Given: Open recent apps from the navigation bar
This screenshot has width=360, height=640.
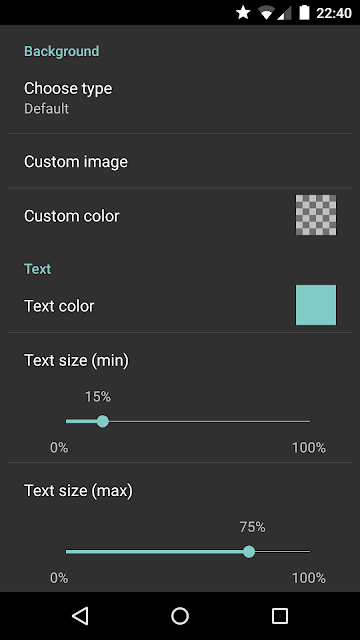Looking at the screenshot, I should coord(280,616).
